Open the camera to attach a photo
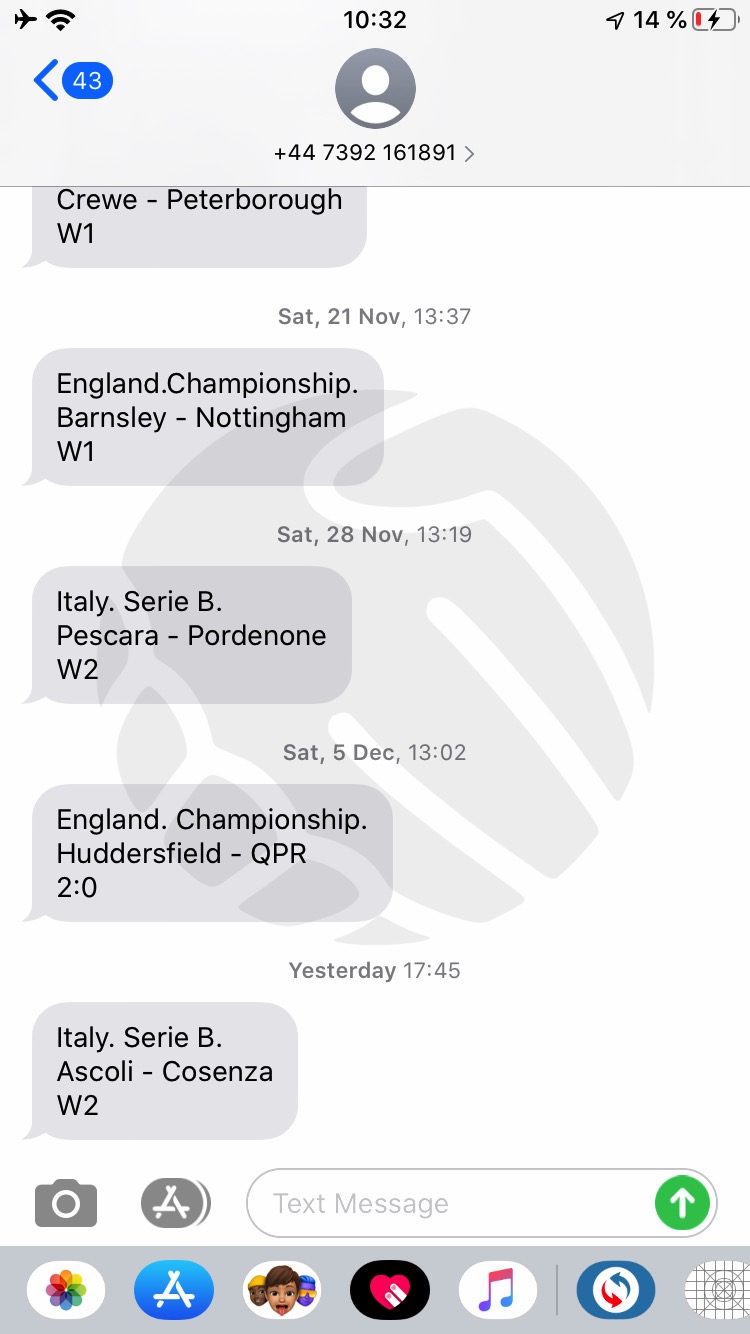Viewport: 750px width, 1334px height. pyautogui.click(x=66, y=1203)
